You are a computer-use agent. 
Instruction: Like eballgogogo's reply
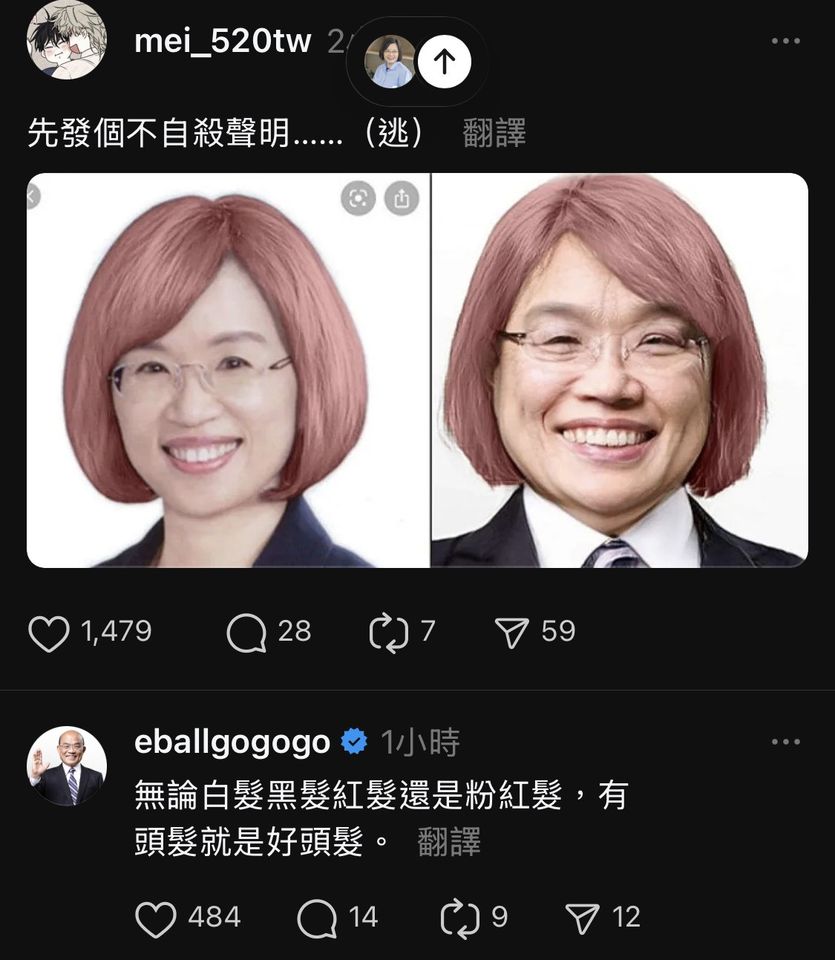[x=155, y=918]
